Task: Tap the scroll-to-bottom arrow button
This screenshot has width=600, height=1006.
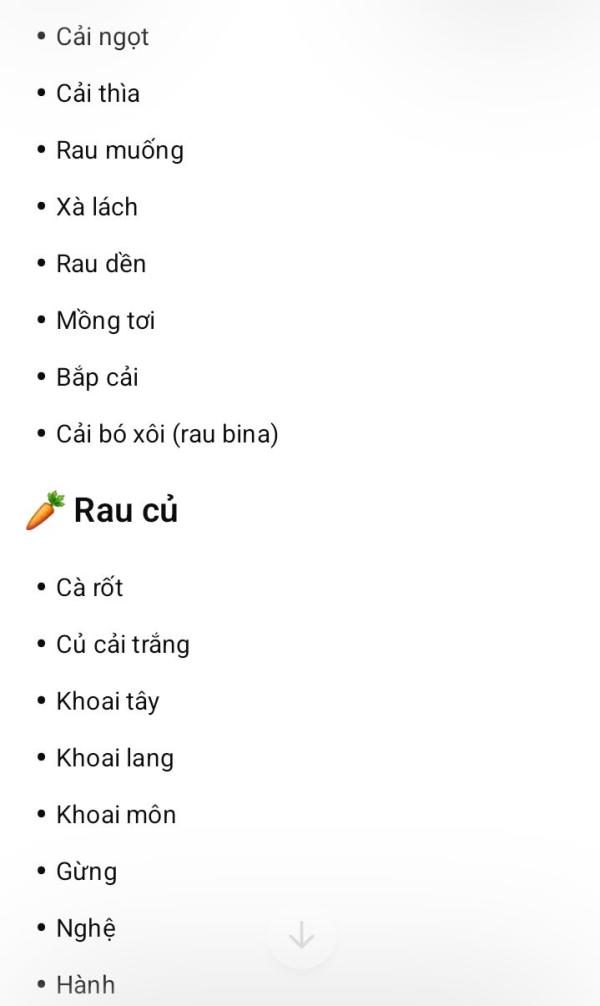Action: click(301, 935)
